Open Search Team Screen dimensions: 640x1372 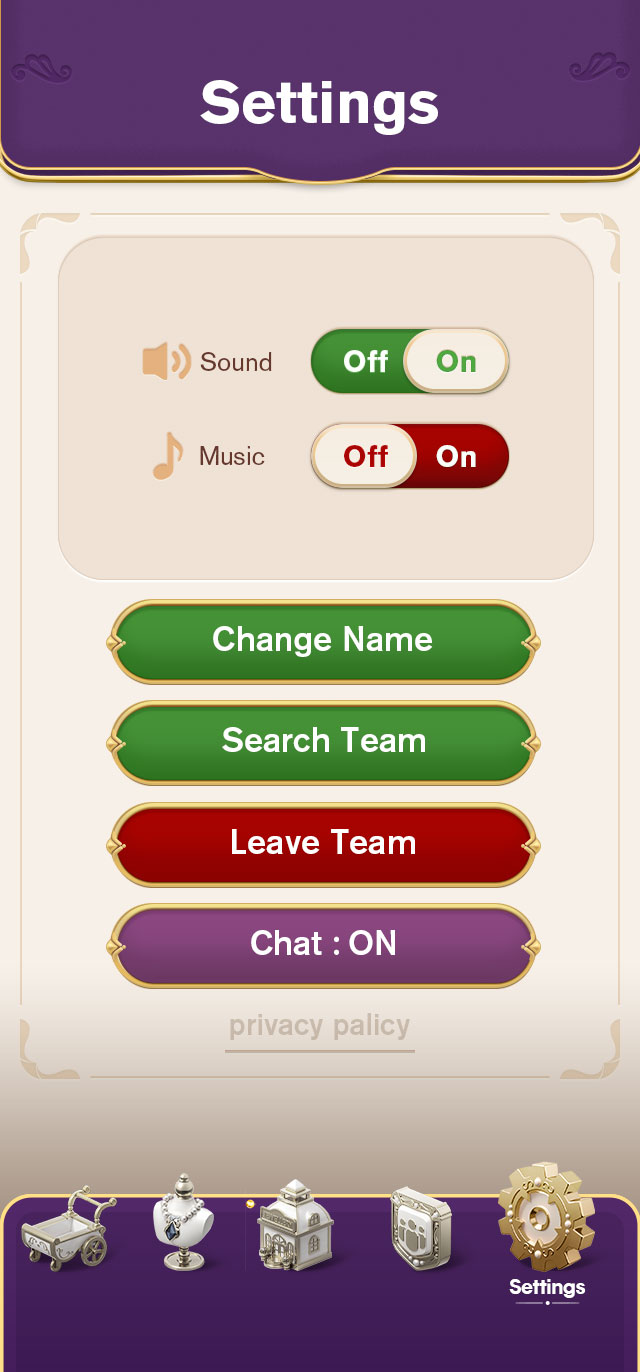[x=322, y=741]
